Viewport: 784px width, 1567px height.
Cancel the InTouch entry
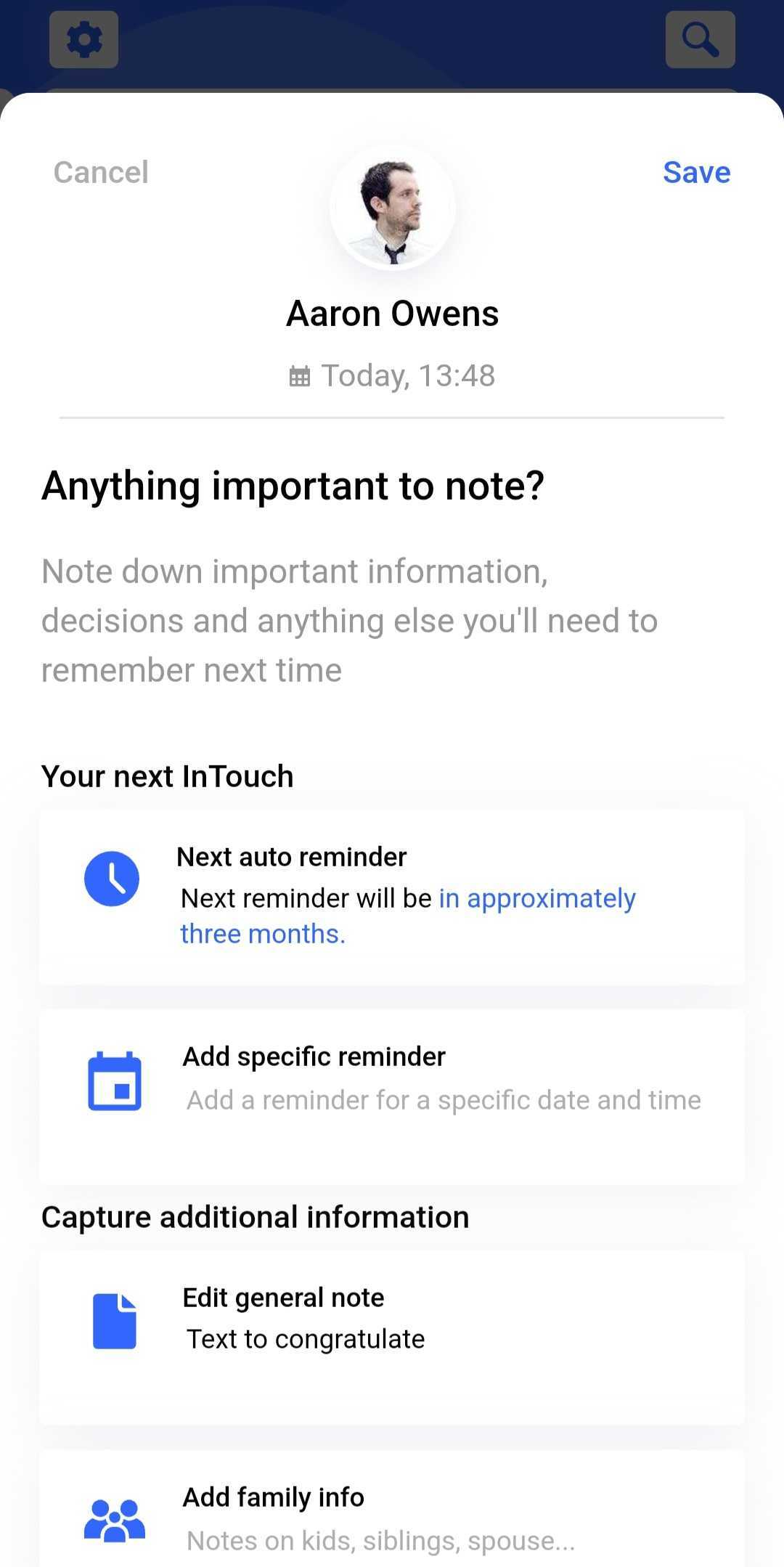[x=101, y=173]
